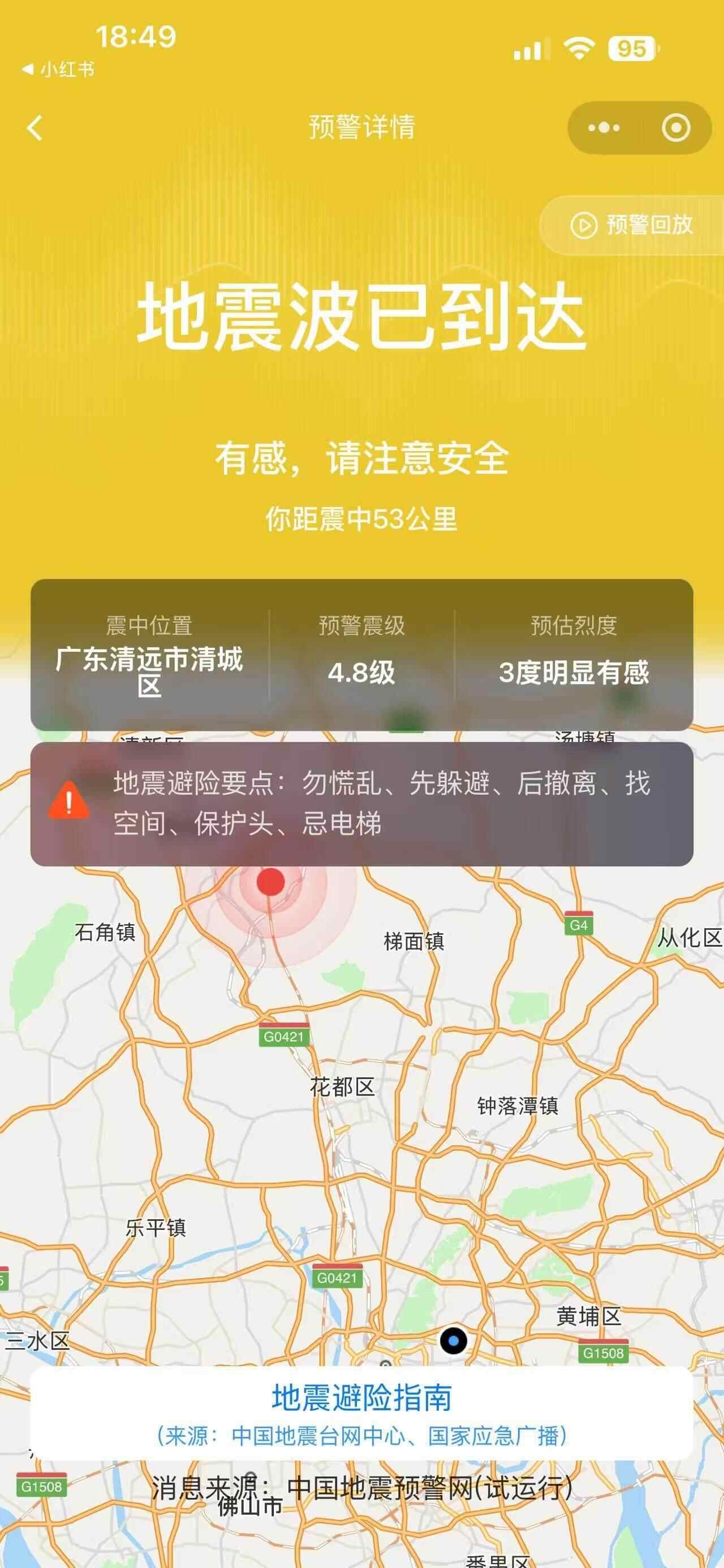Image resolution: width=724 pixels, height=1568 pixels.
Task: Close the mini-program with the circle button
Action: point(676,128)
